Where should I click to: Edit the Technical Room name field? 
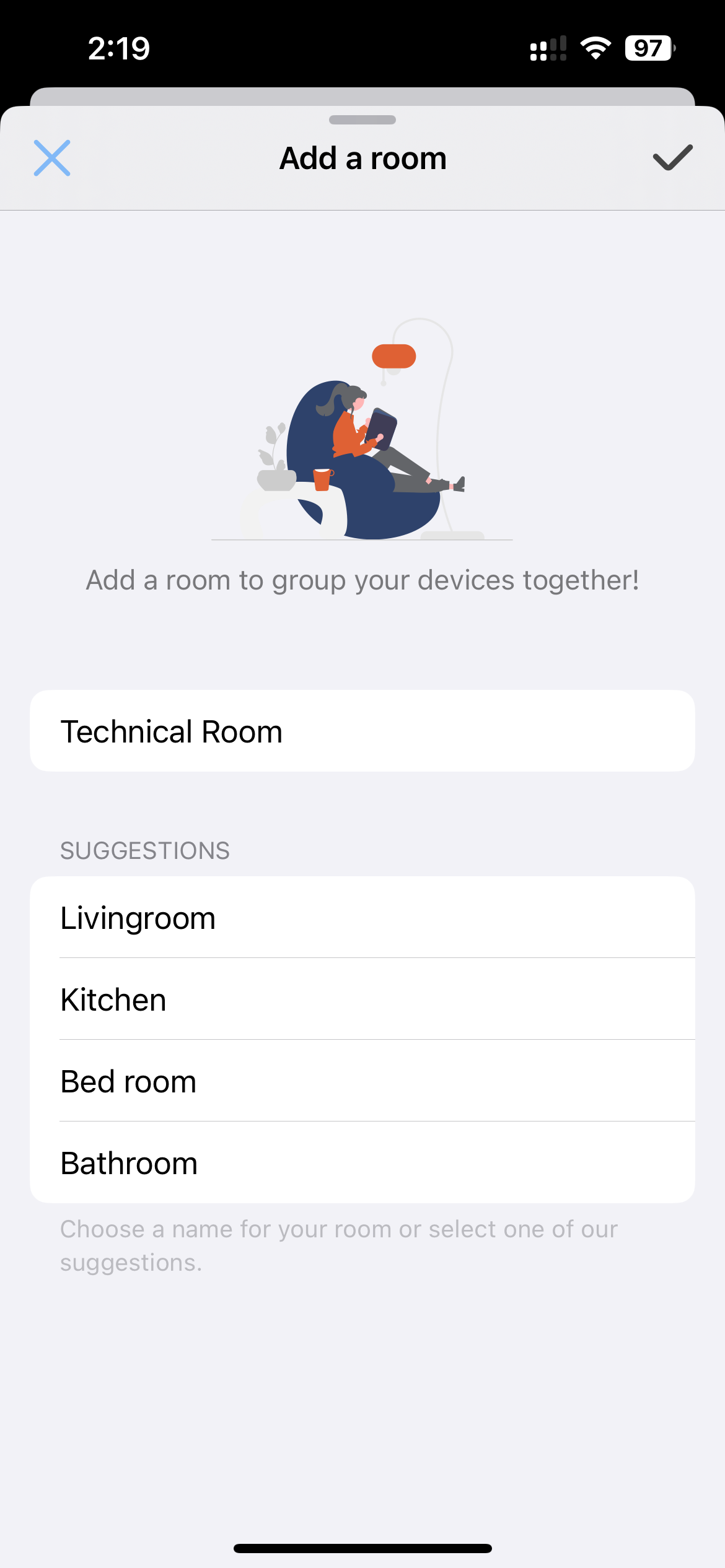click(x=362, y=731)
